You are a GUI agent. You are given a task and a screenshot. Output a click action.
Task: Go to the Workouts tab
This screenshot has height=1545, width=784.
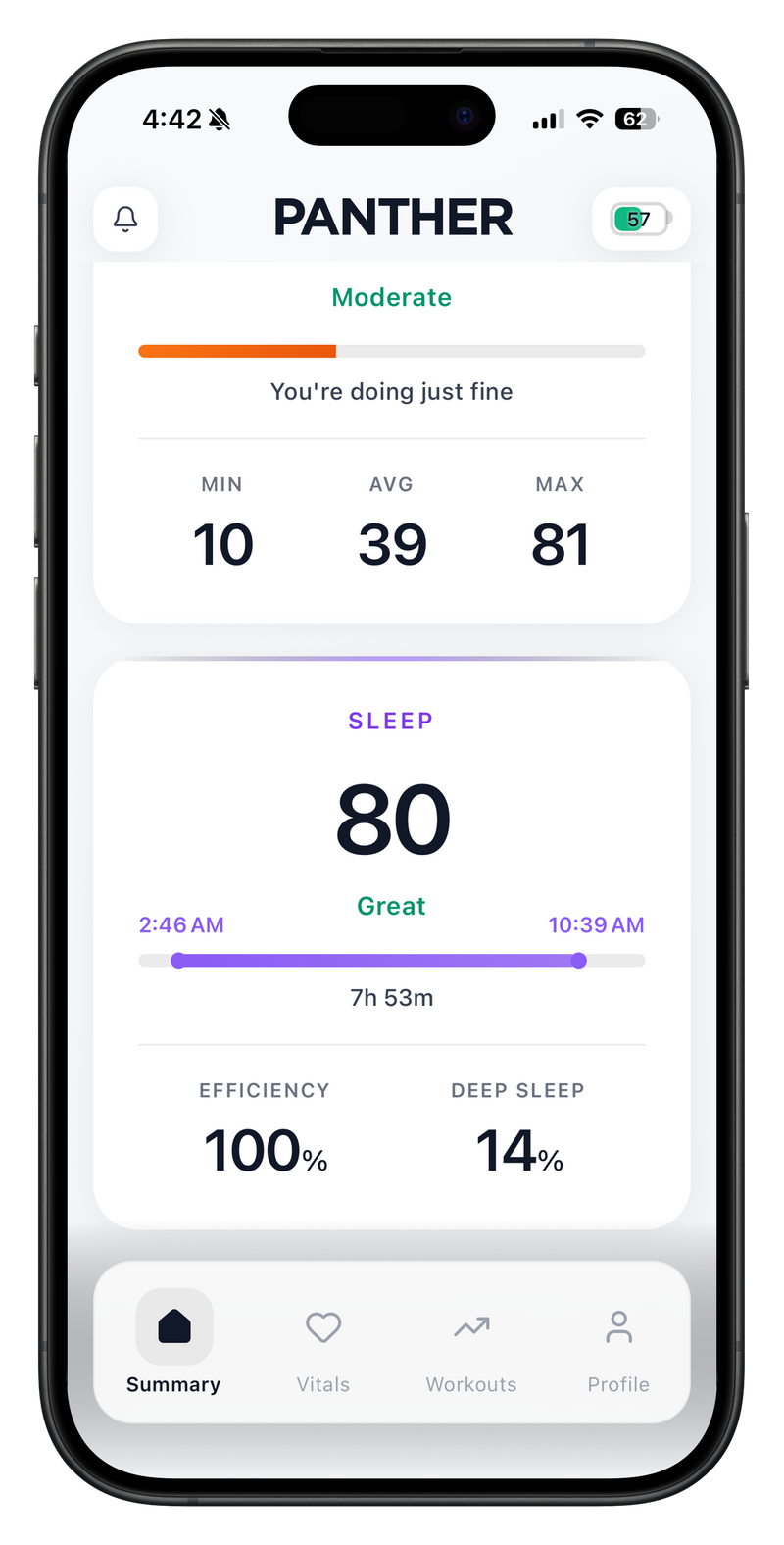[471, 1343]
